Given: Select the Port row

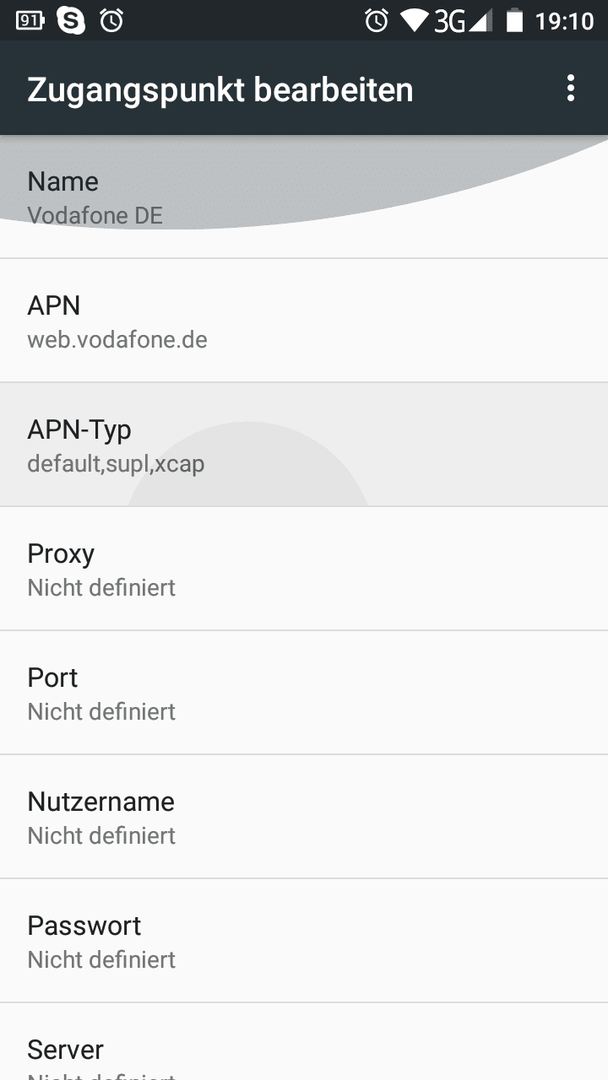Looking at the screenshot, I should [304, 692].
